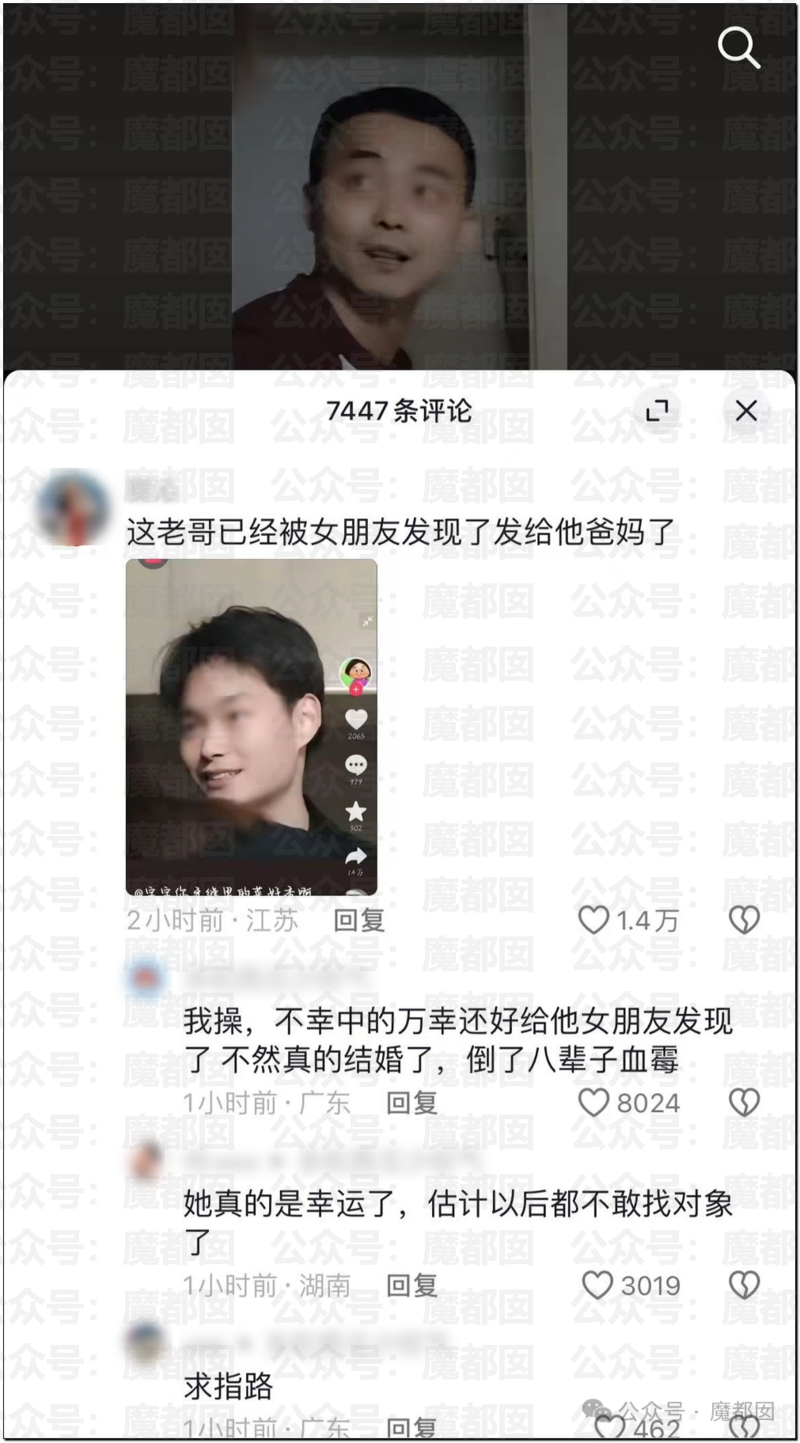This screenshot has height=1443, width=800.
Task: Dislike the comment with 8024 likes
Action: coord(744,1103)
